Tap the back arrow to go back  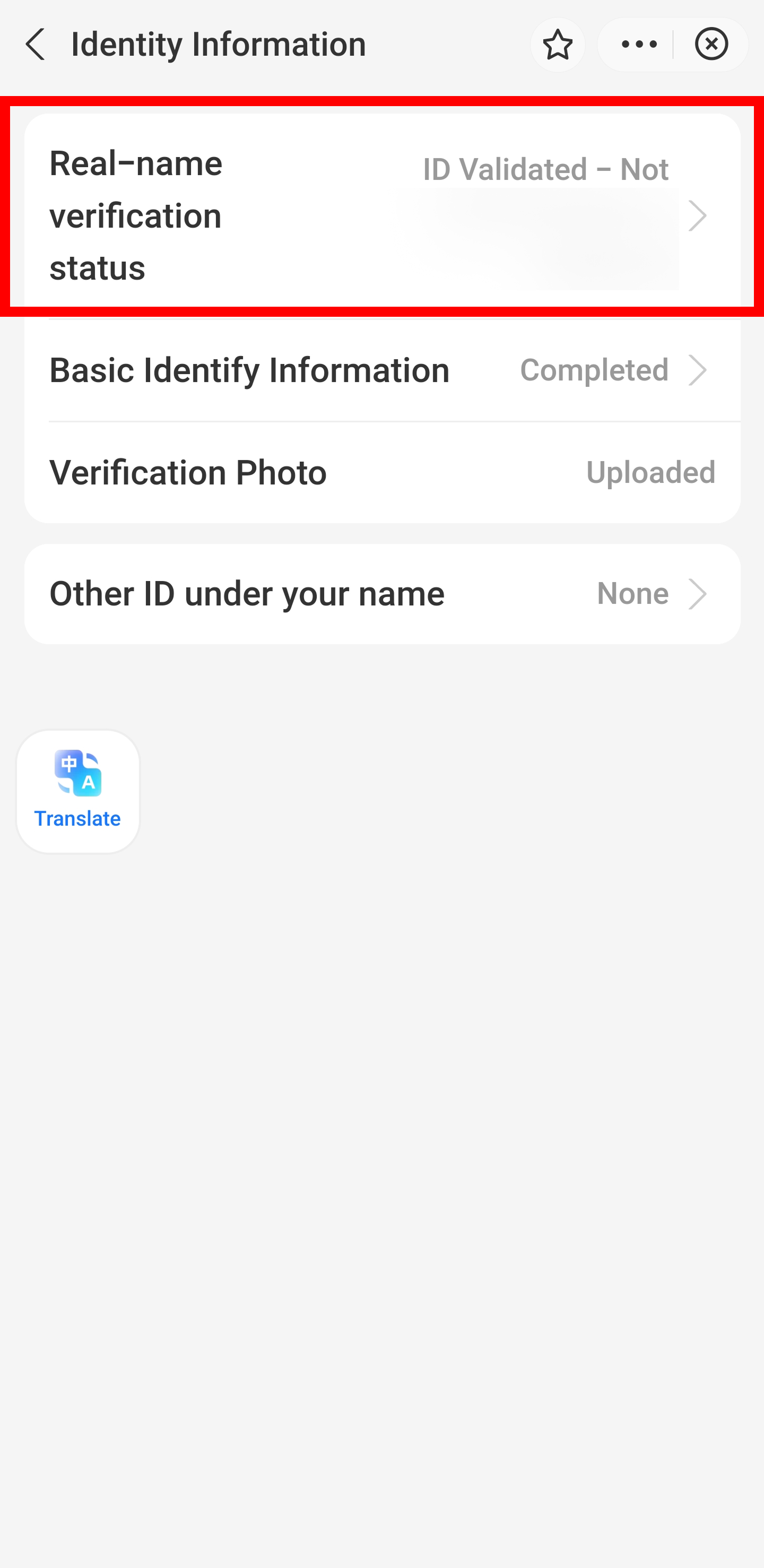pos(36,44)
